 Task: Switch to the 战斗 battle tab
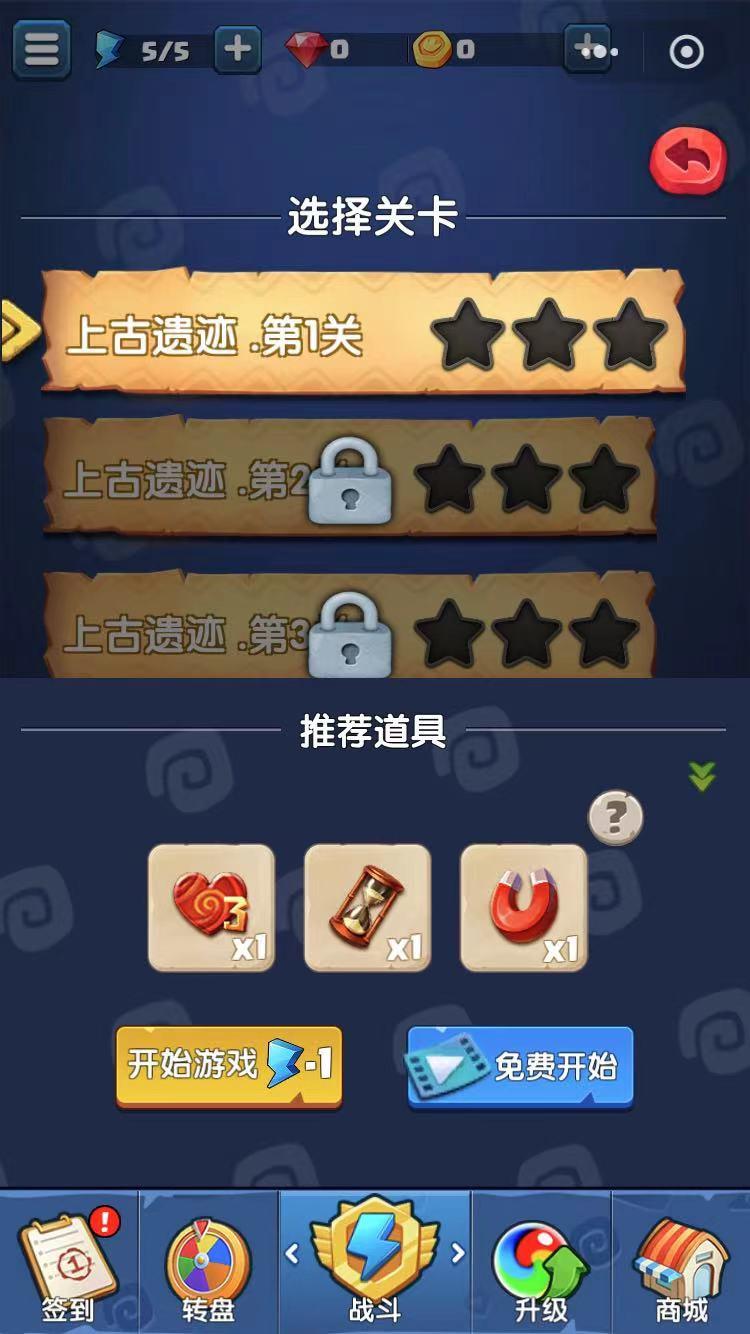pos(375,1262)
